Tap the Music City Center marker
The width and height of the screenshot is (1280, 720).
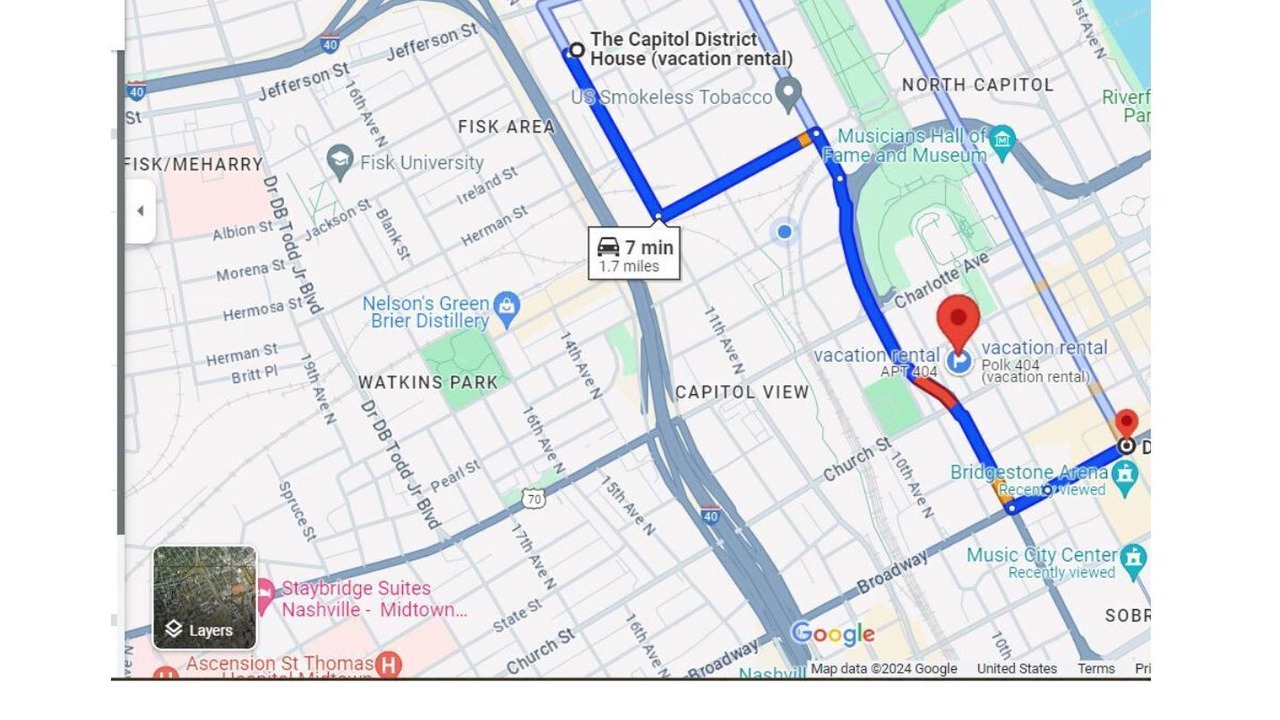coord(1133,560)
